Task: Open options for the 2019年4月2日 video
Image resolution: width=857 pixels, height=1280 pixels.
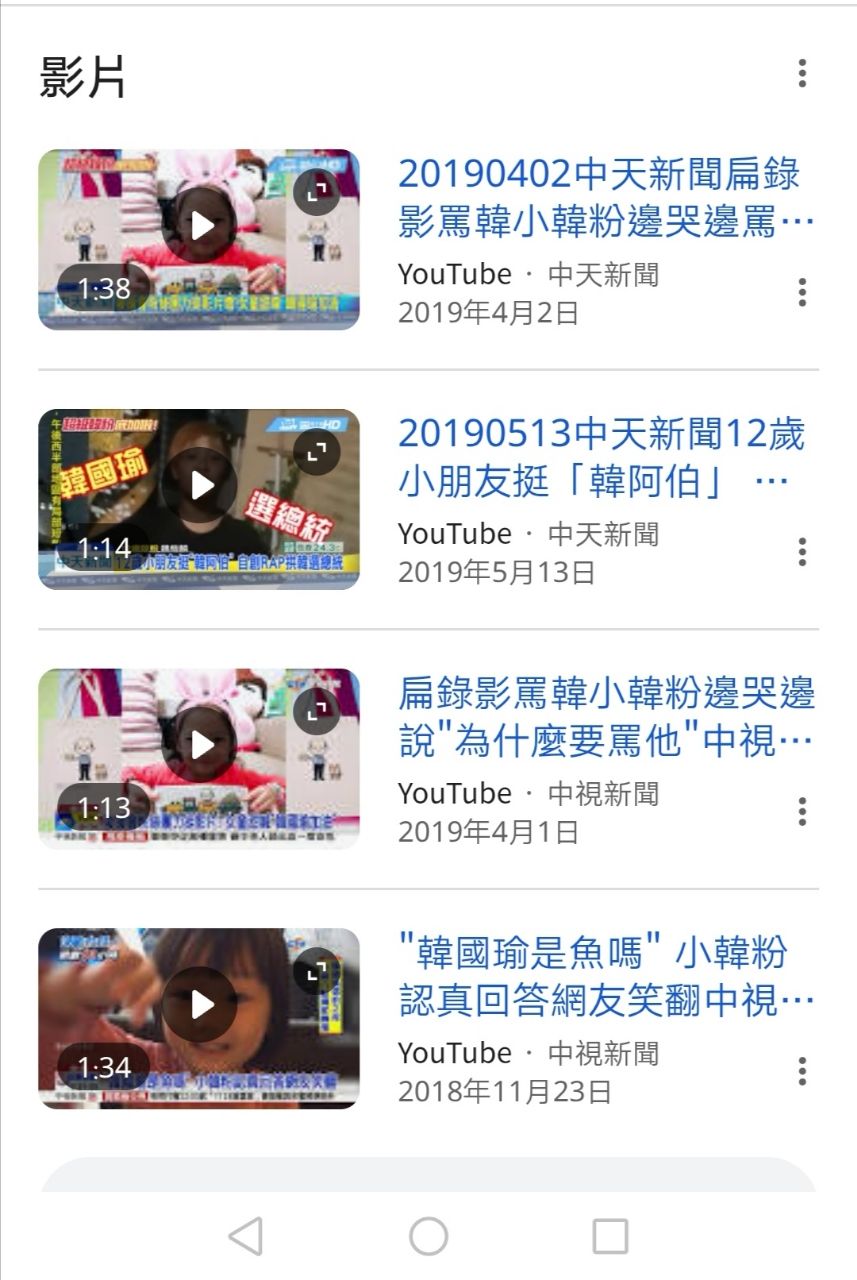Action: pyautogui.click(x=802, y=292)
